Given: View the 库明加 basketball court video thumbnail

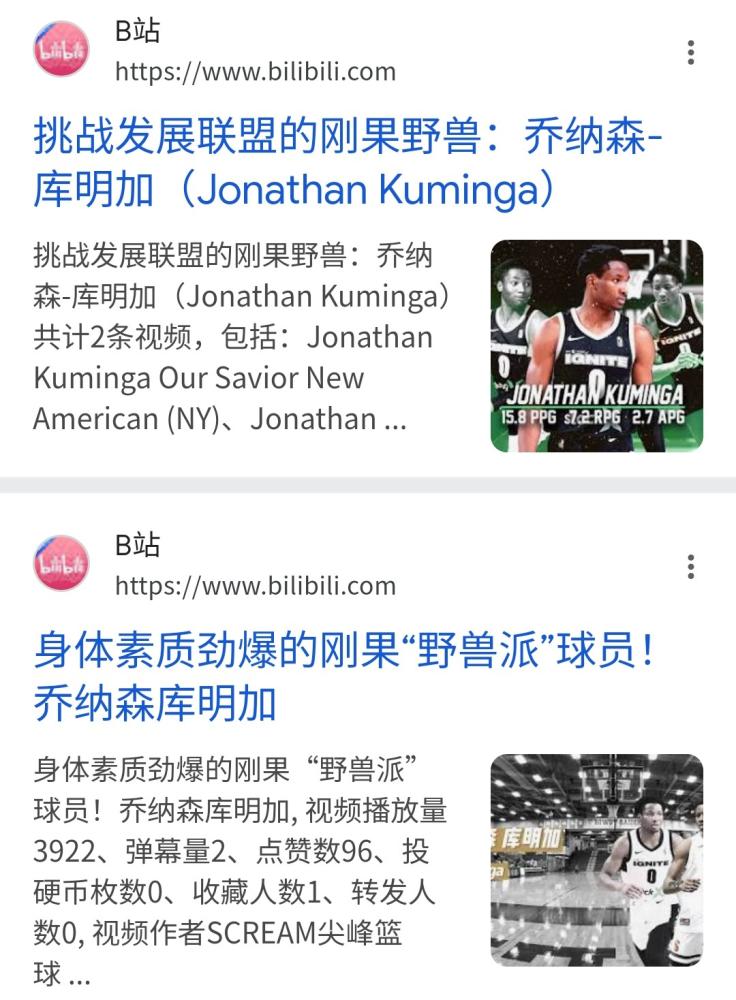Looking at the screenshot, I should click(596, 860).
